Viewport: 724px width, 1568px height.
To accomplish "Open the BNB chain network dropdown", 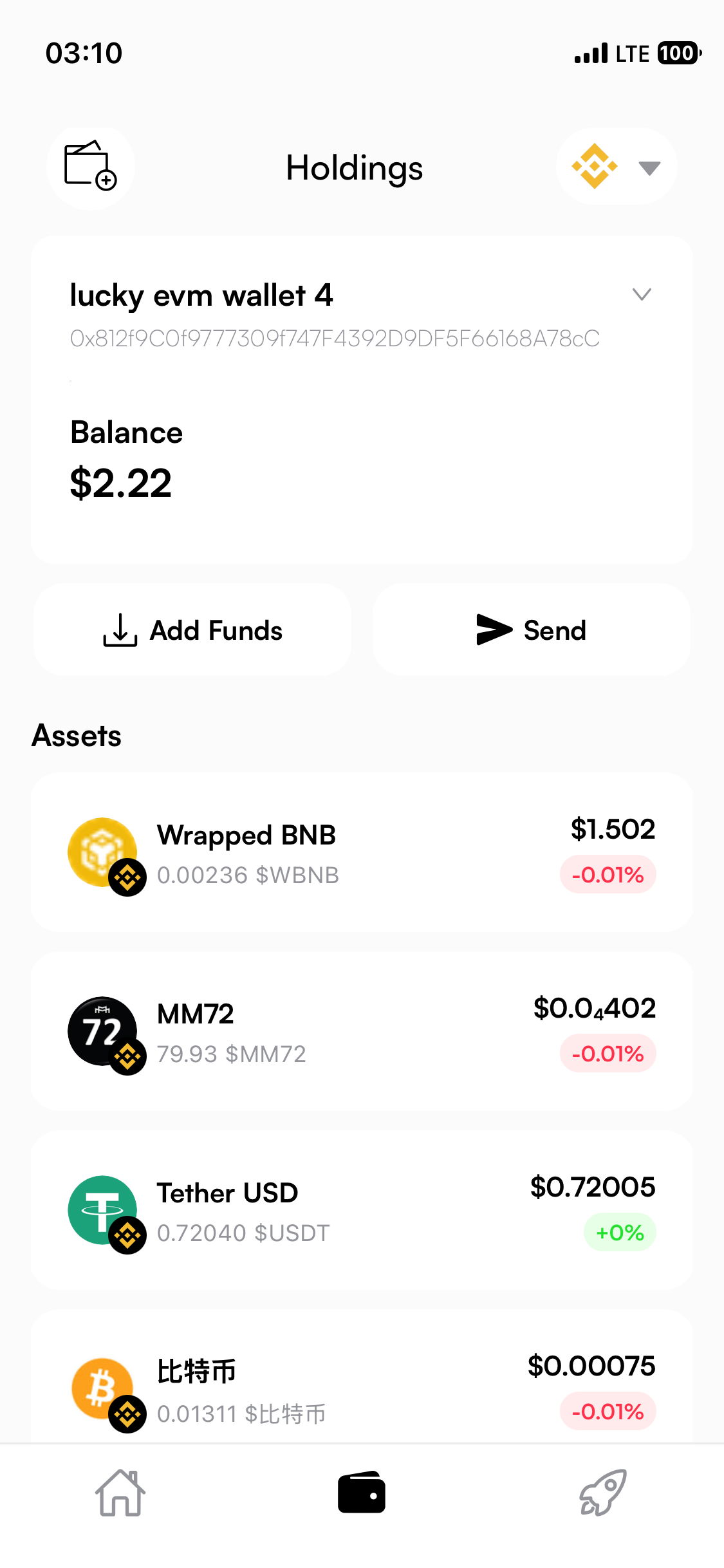I will coord(616,167).
